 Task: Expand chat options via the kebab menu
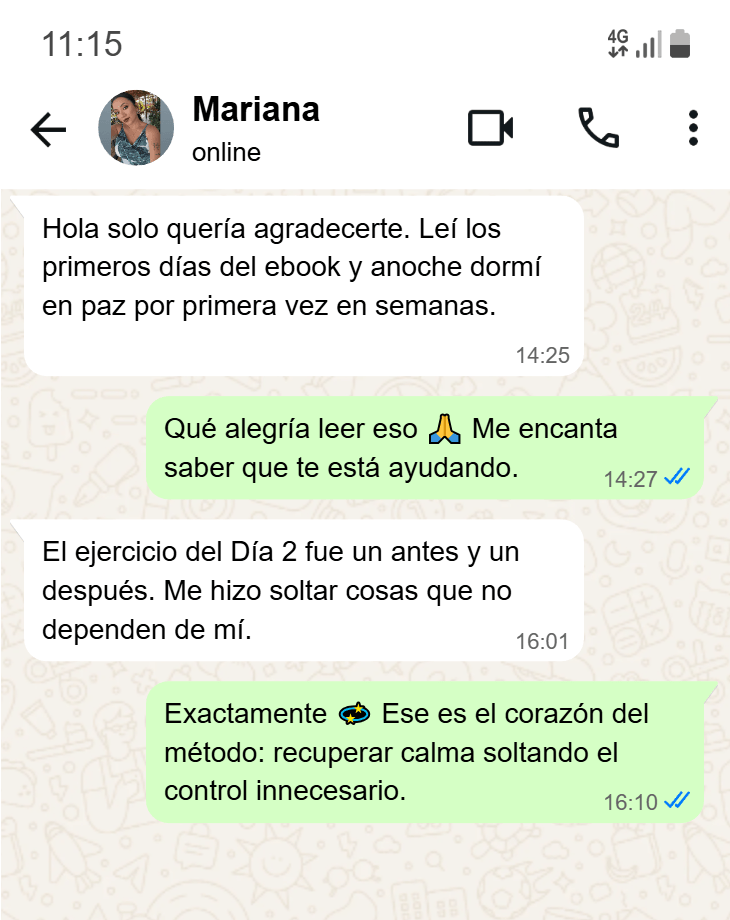coord(693,128)
